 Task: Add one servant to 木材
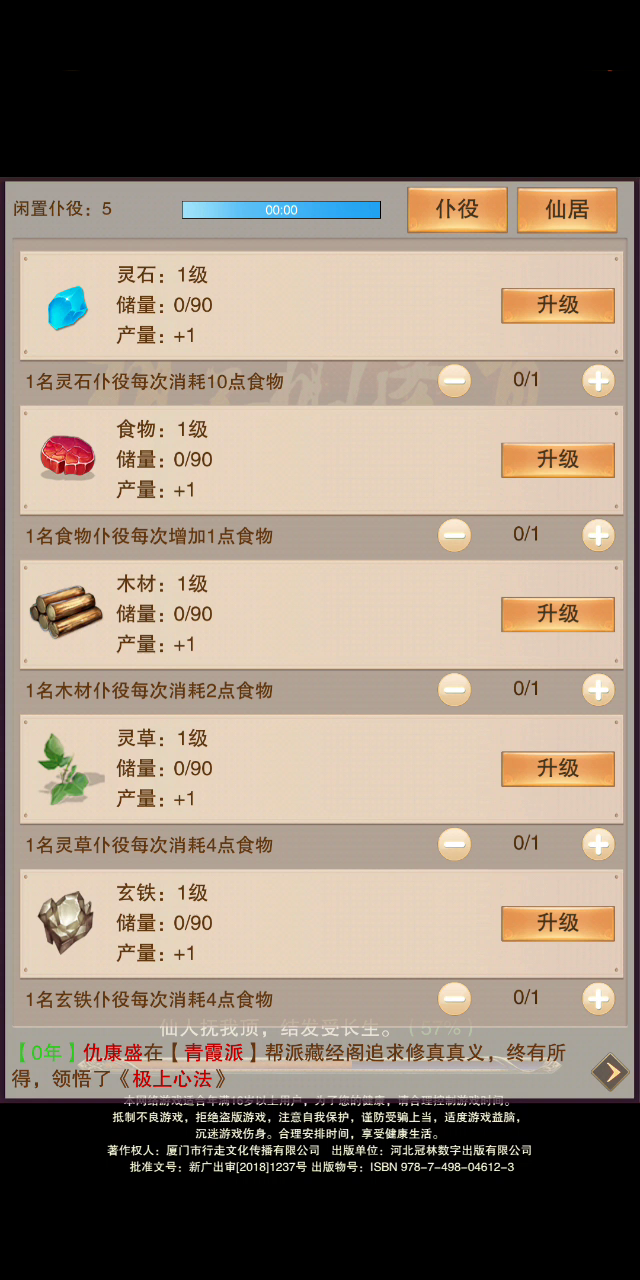point(598,690)
